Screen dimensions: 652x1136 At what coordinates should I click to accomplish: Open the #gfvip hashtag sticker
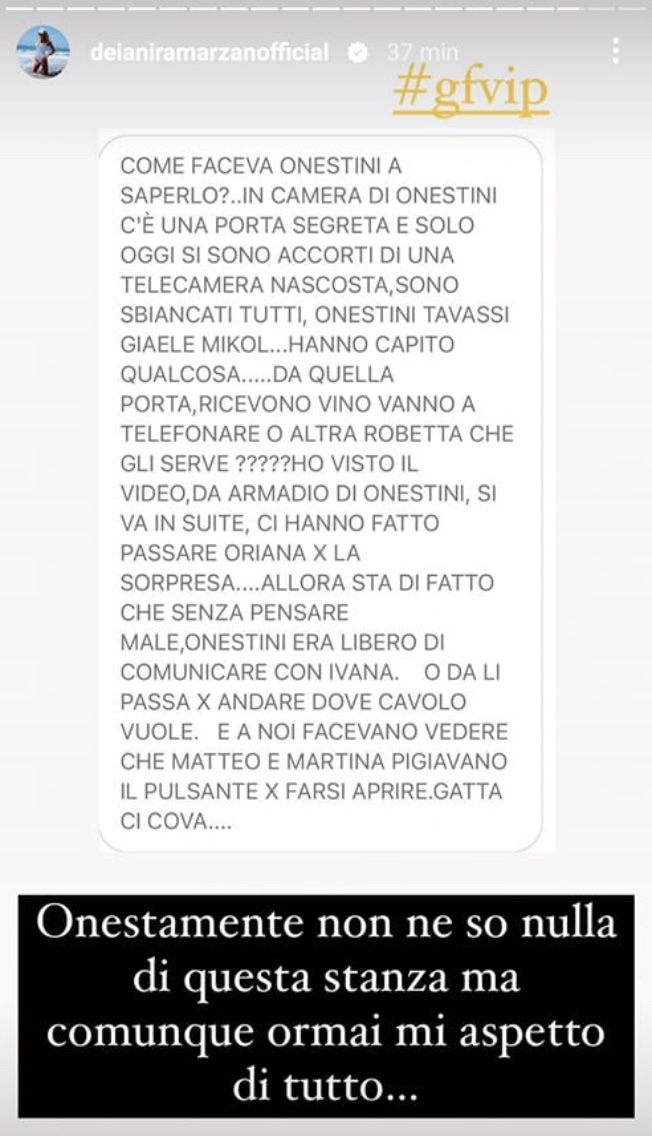(471, 92)
